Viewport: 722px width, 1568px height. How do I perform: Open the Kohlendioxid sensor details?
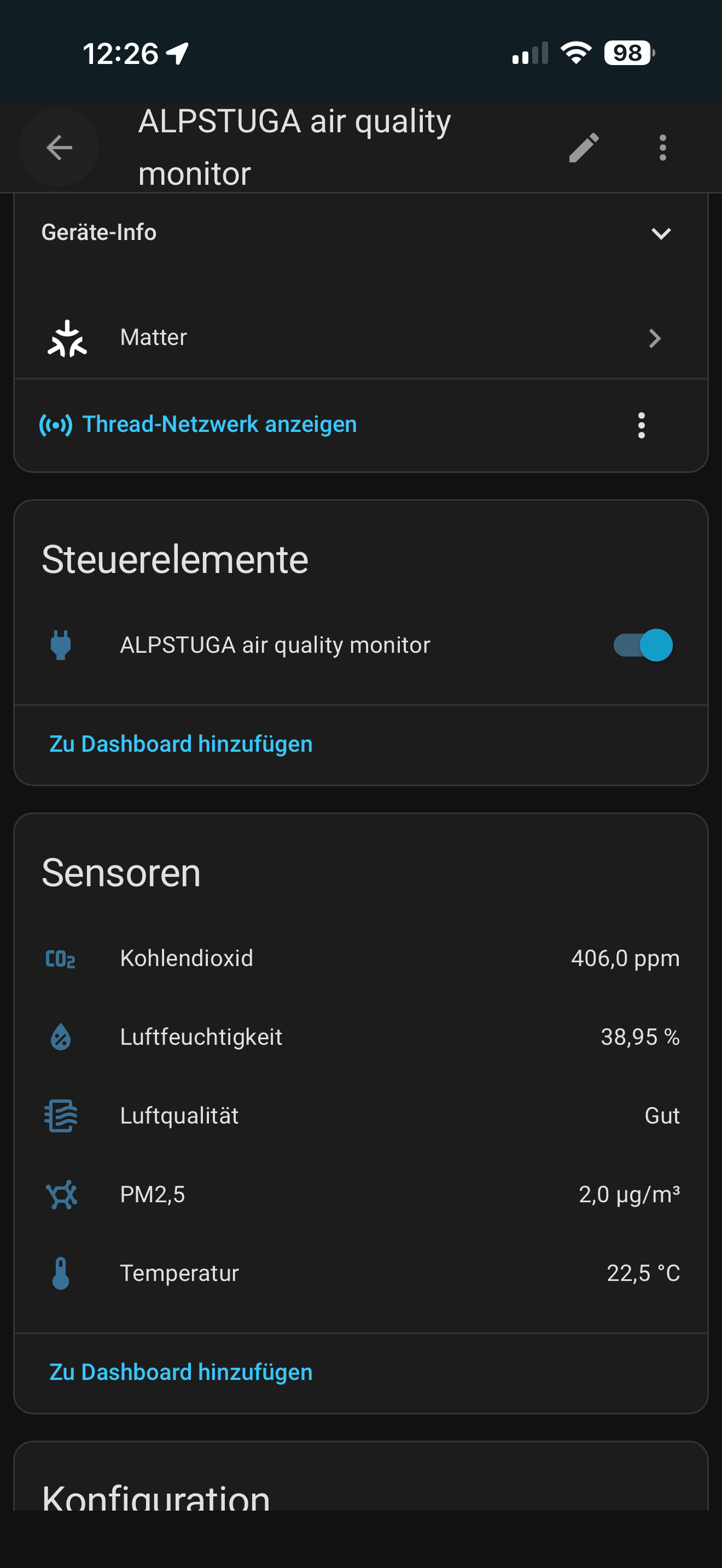[360, 959]
